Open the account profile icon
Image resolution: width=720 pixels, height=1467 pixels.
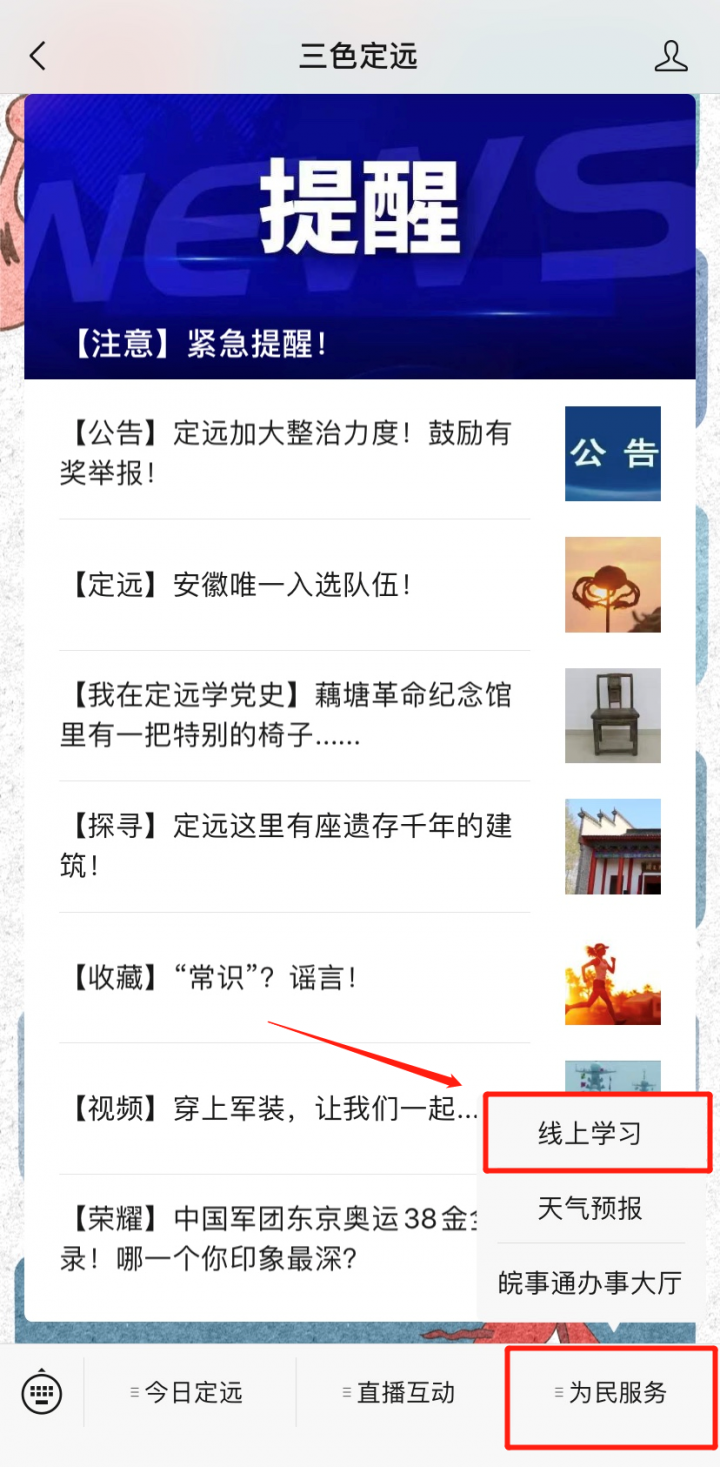coord(671,56)
